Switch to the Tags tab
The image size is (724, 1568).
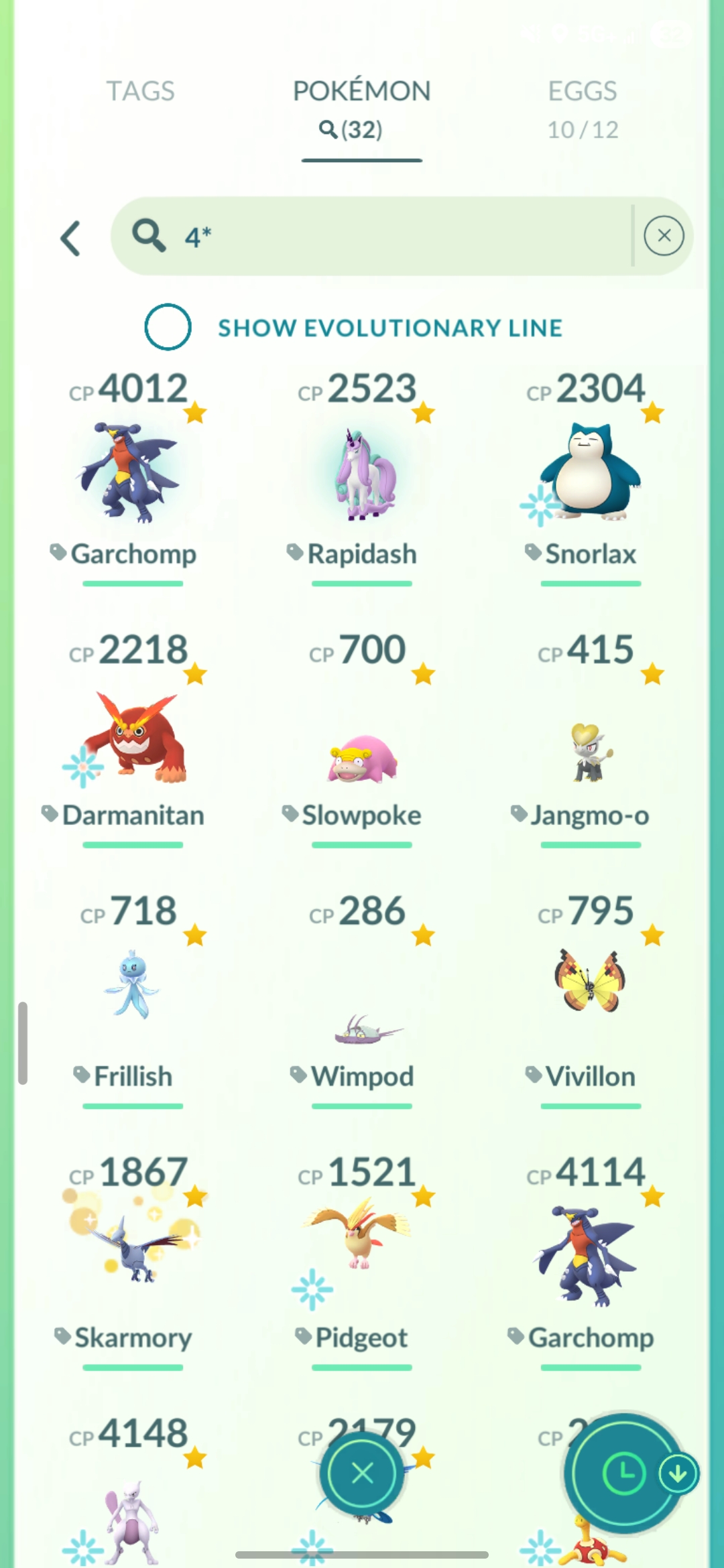pyautogui.click(x=140, y=92)
